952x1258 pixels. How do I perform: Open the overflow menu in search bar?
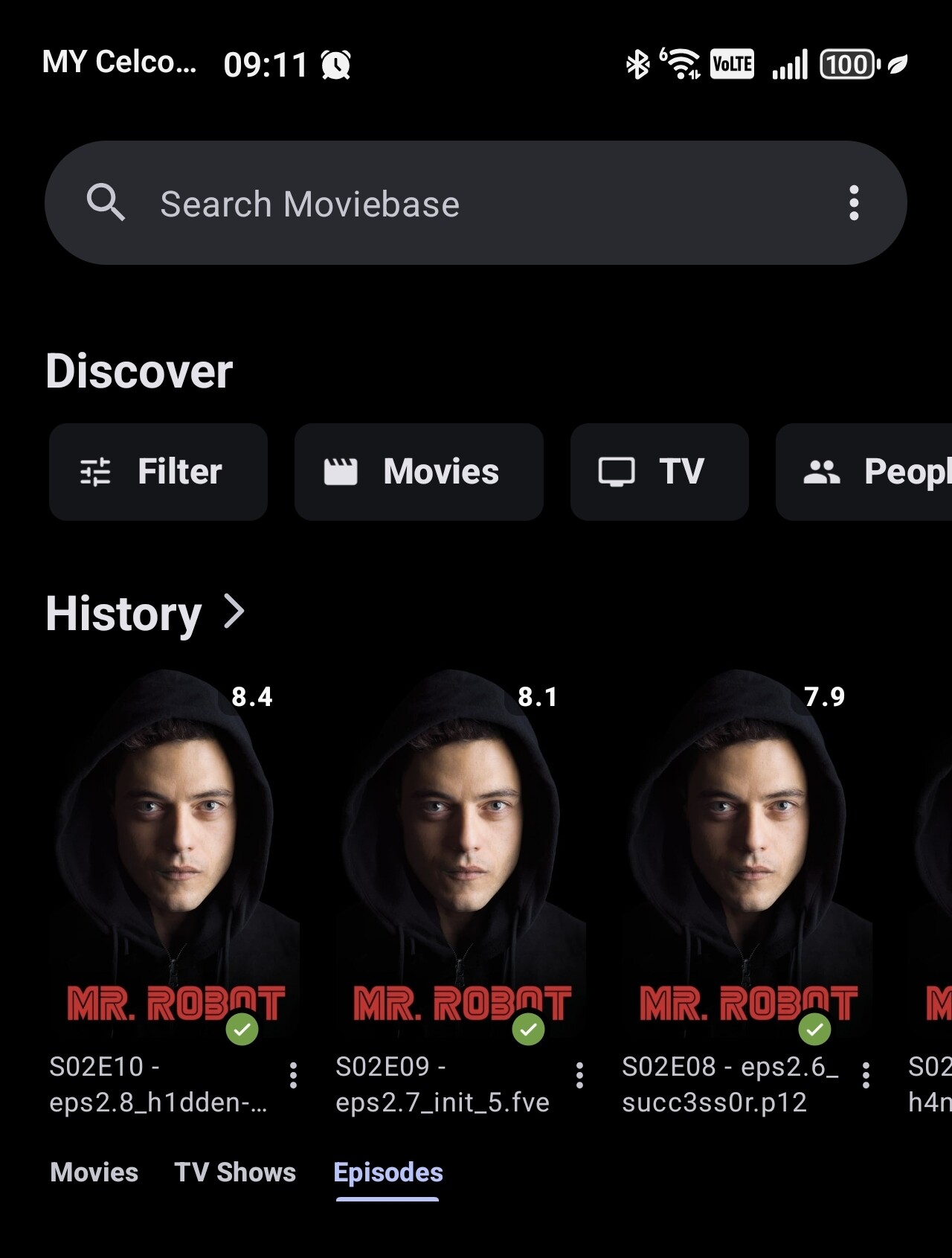coord(854,203)
